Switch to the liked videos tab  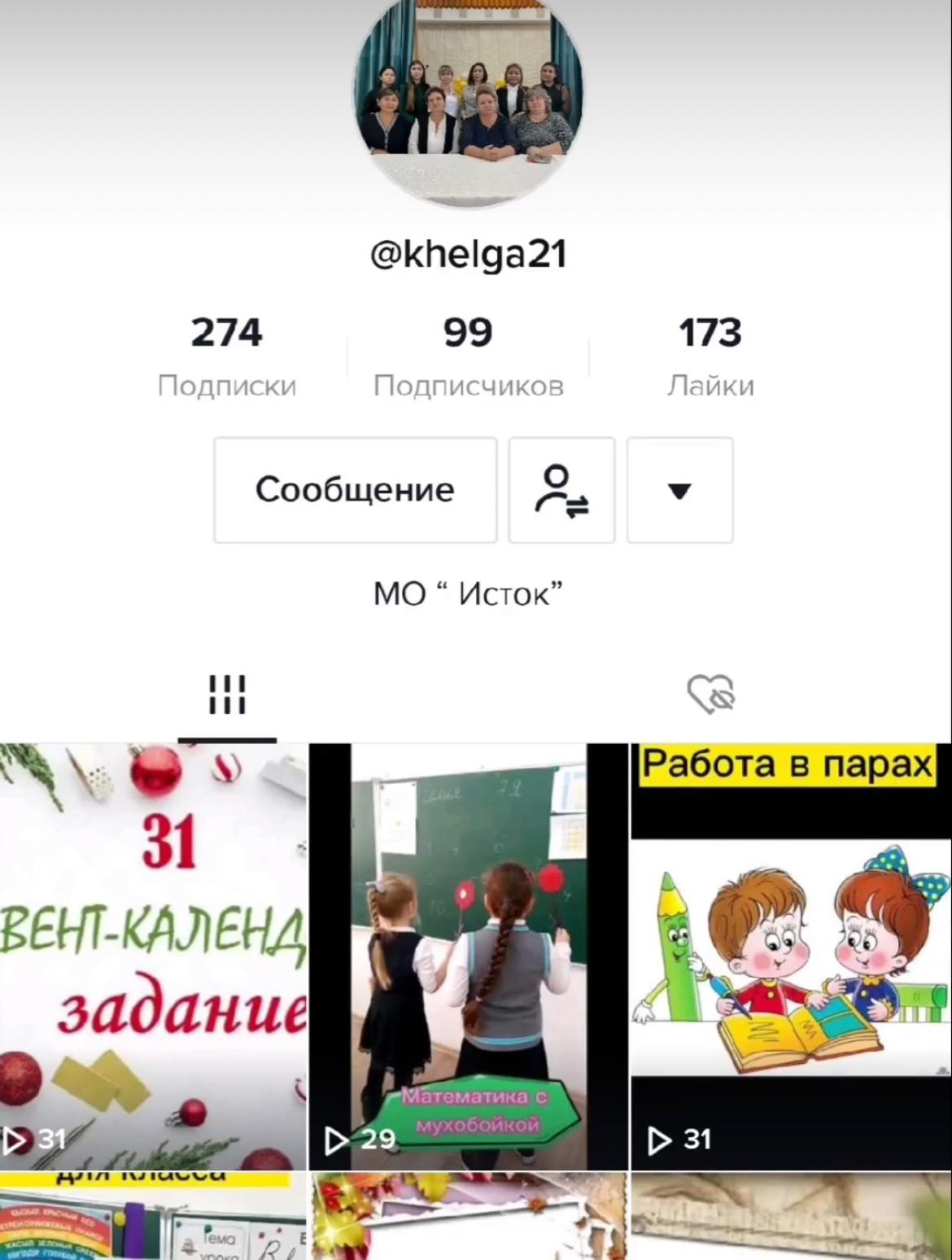coord(710,695)
